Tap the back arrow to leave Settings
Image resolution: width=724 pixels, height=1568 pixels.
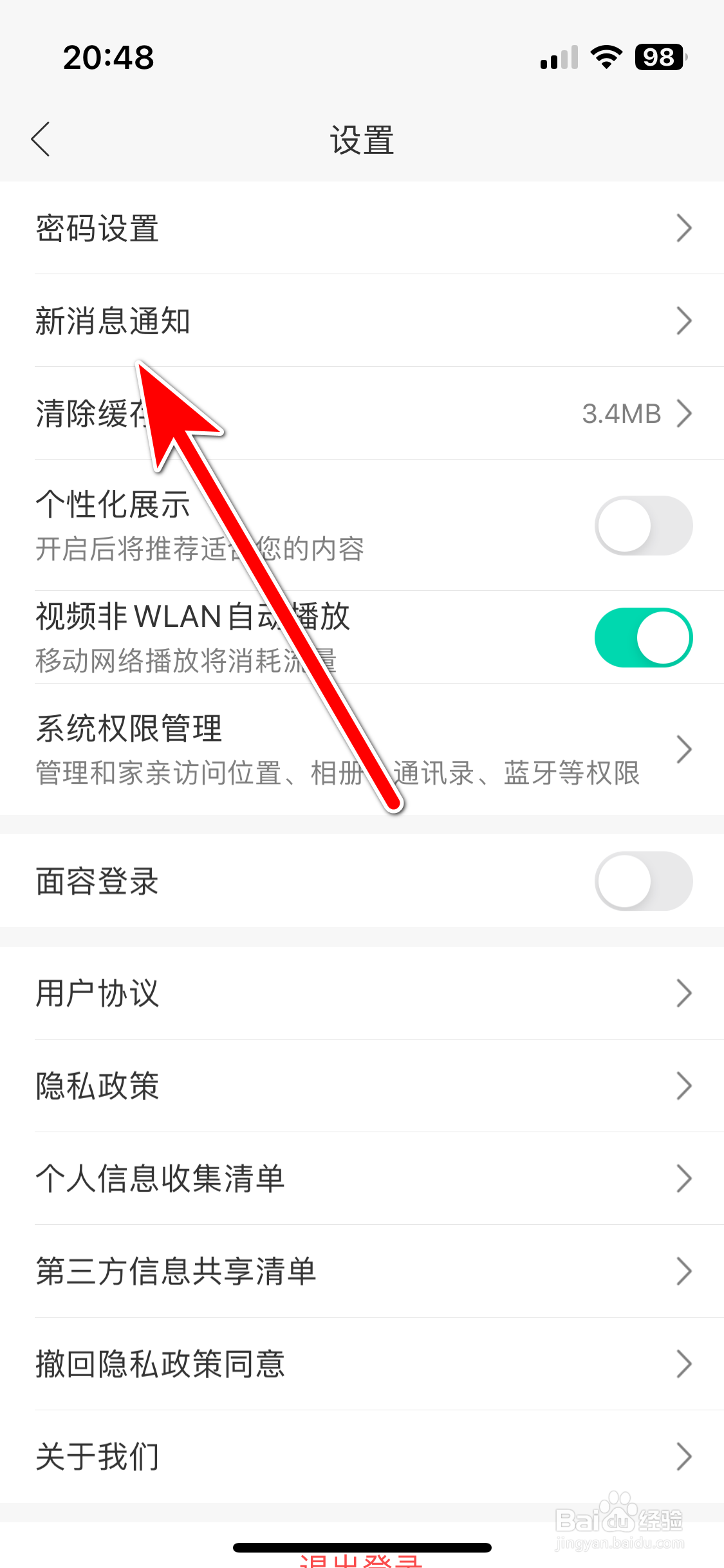pyautogui.click(x=41, y=138)
